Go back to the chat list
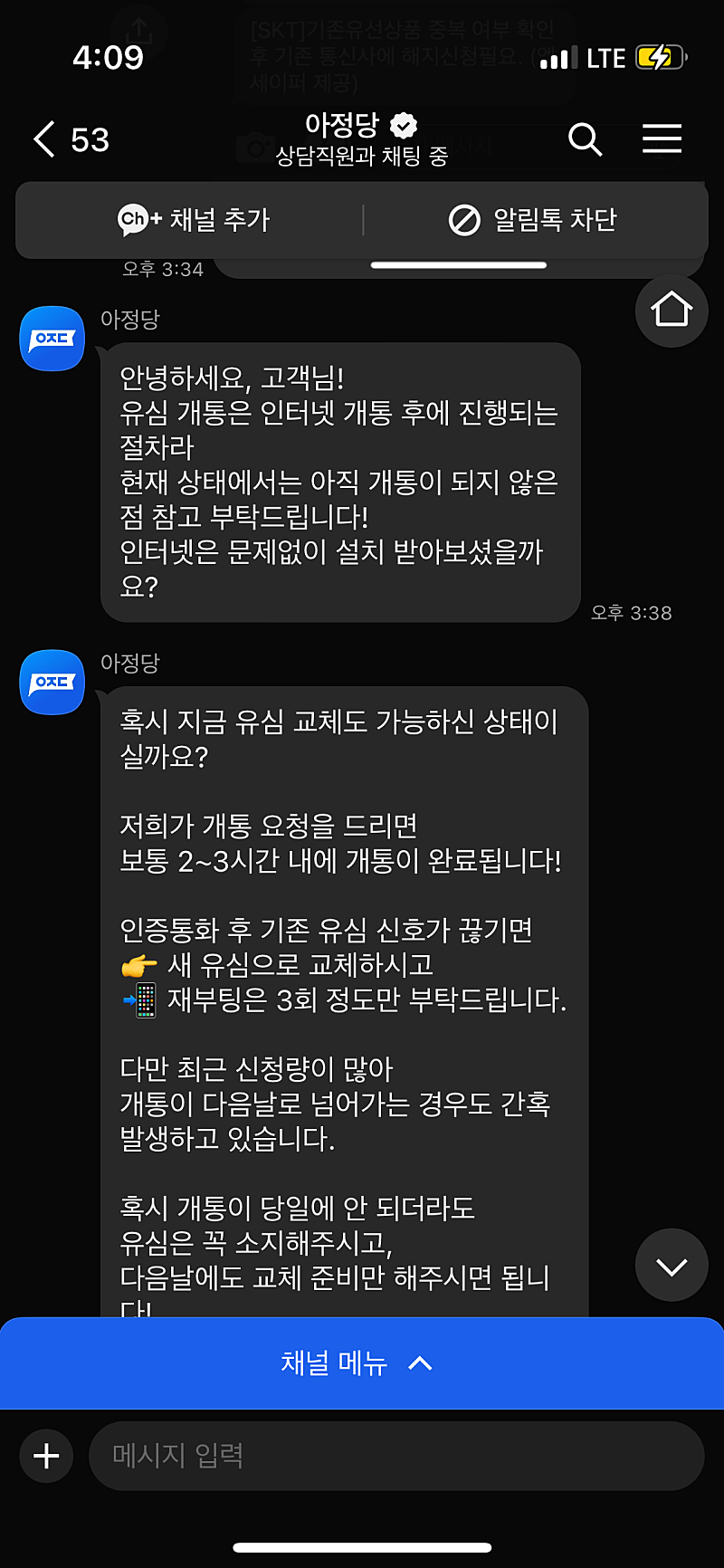 (x=45, y=139)
